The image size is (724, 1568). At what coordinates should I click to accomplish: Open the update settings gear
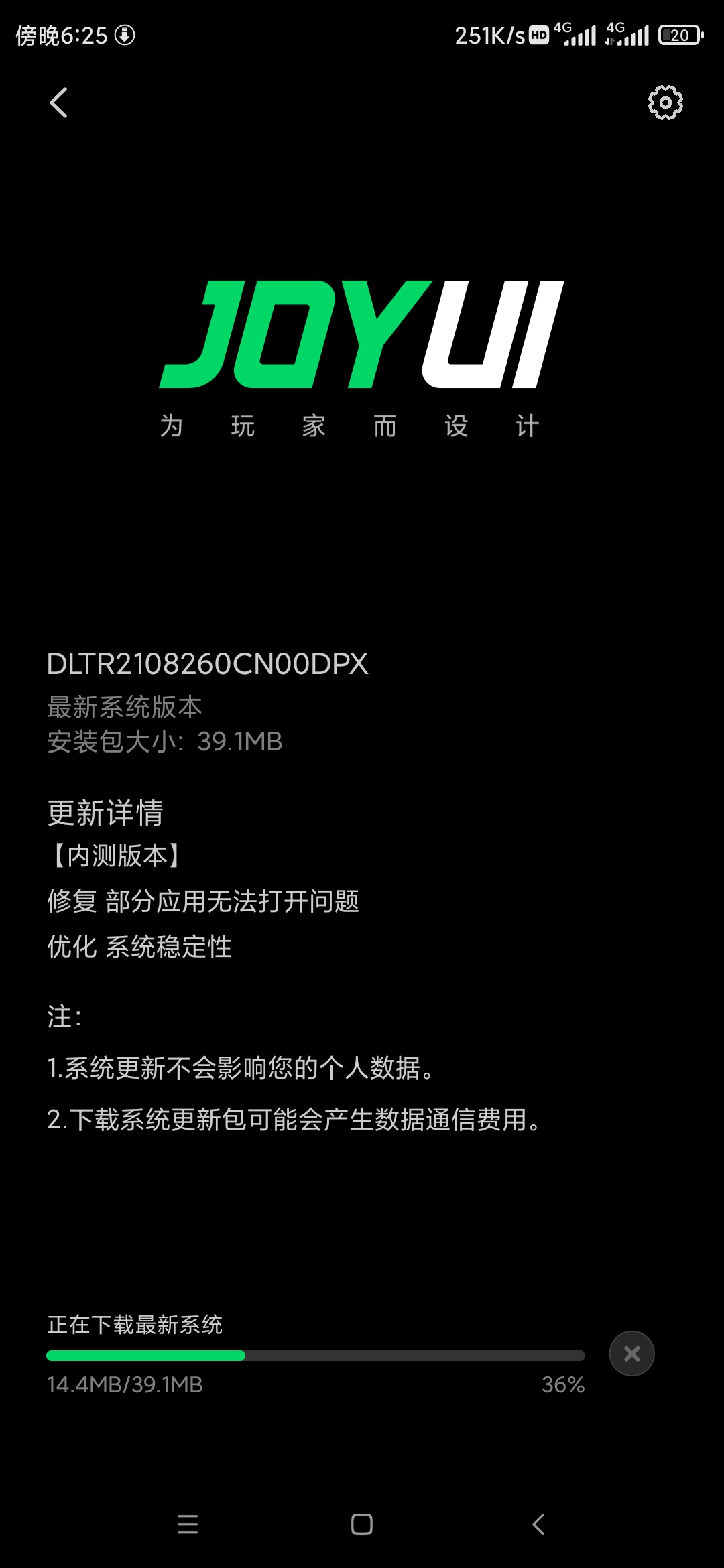point(665,103)
